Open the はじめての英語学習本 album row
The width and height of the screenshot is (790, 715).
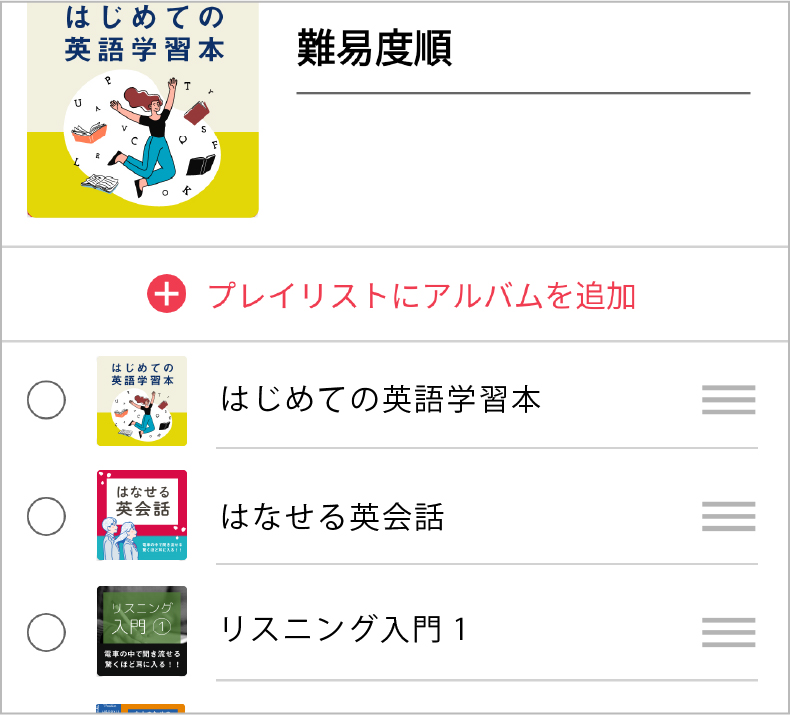(380, 401)
